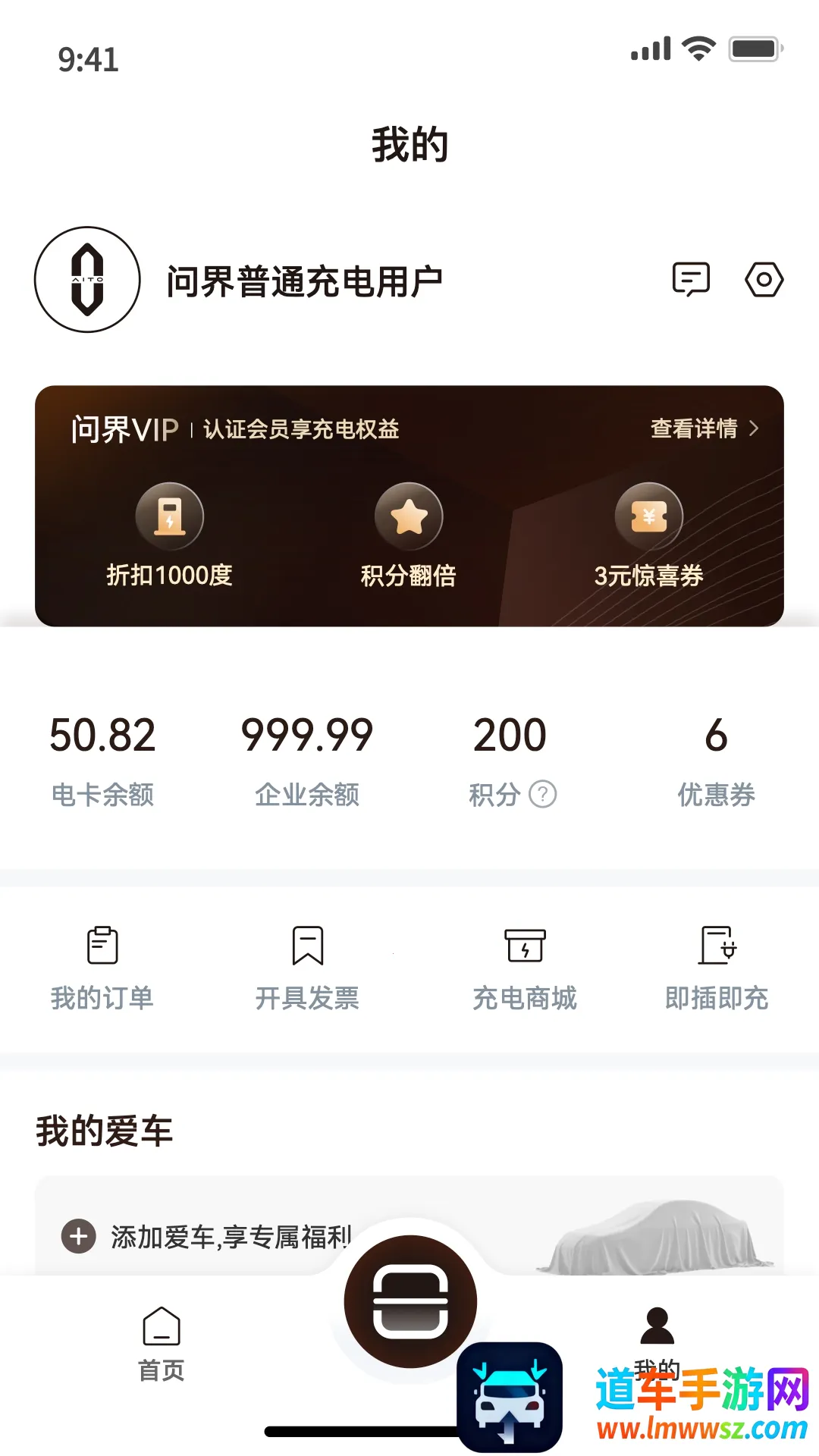
Task: Go to 充电商城
Action: pyautogui.click(x=525, y=968)
